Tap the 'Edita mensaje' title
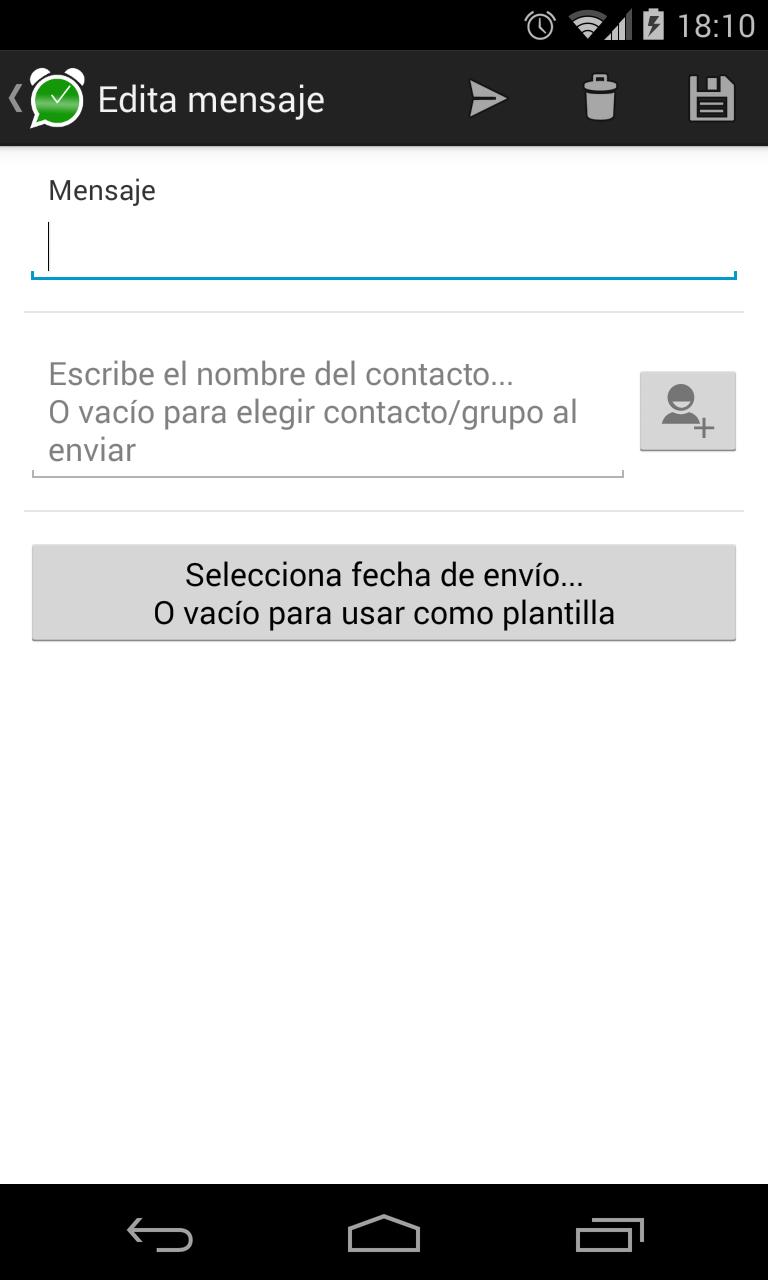This screenshot has height=1280, width=768. coord(209,97)
